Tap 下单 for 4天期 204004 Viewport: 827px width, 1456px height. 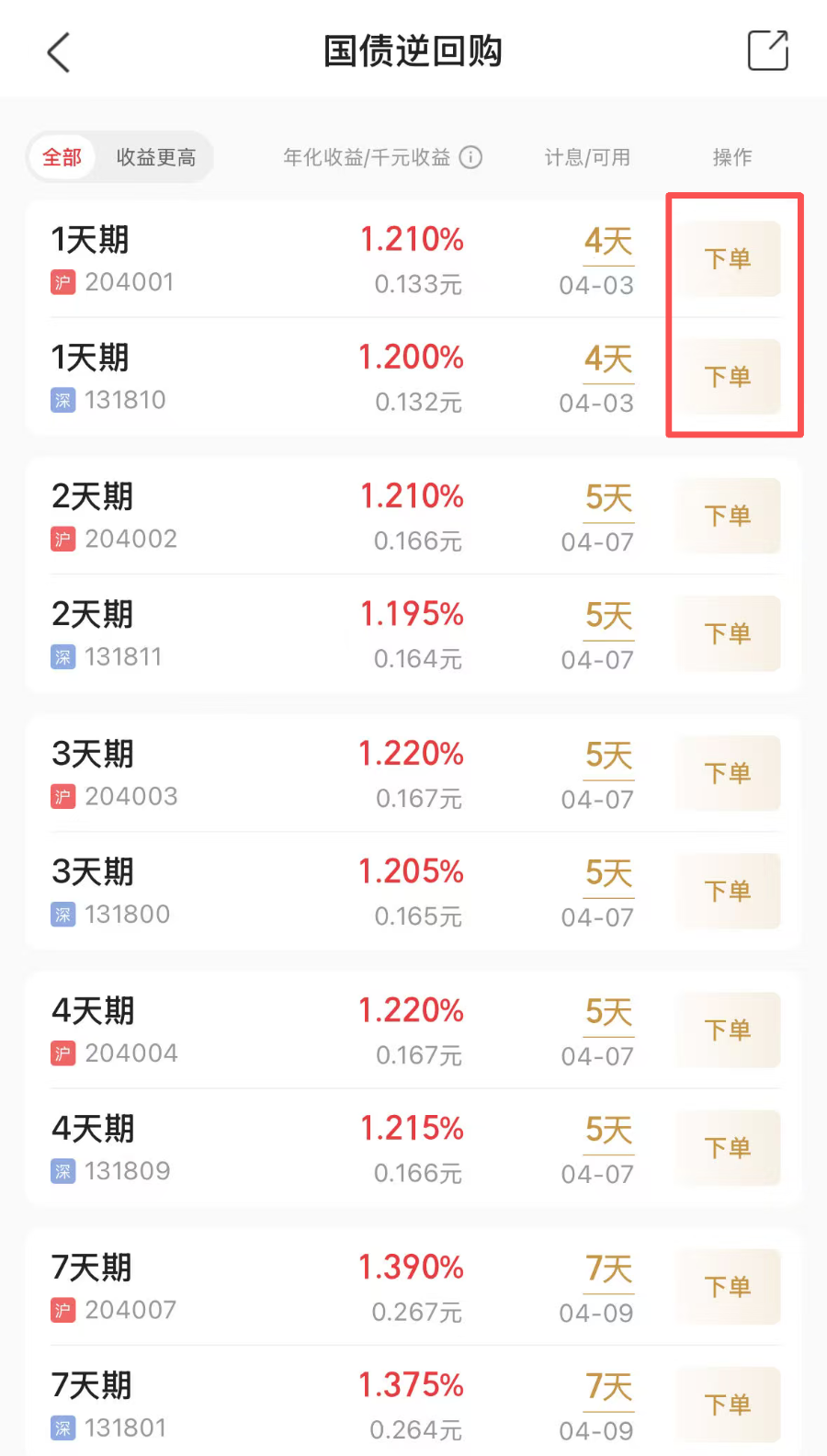[x=728, y=1029]
